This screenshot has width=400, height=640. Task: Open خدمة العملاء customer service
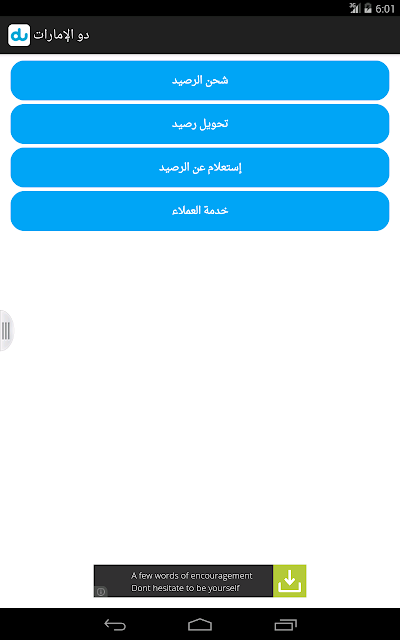200,211
